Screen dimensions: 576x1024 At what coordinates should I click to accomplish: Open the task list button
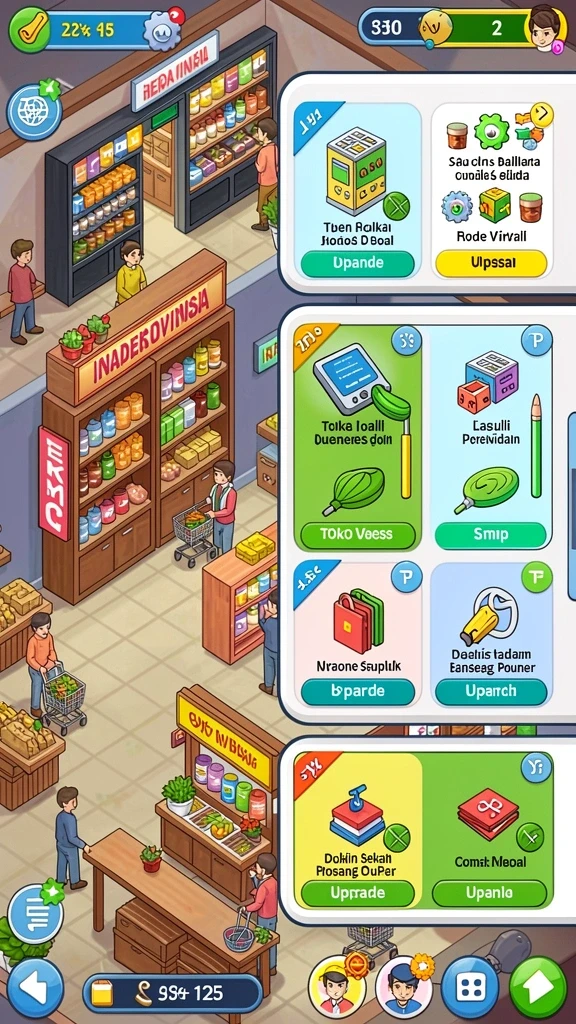35,915
